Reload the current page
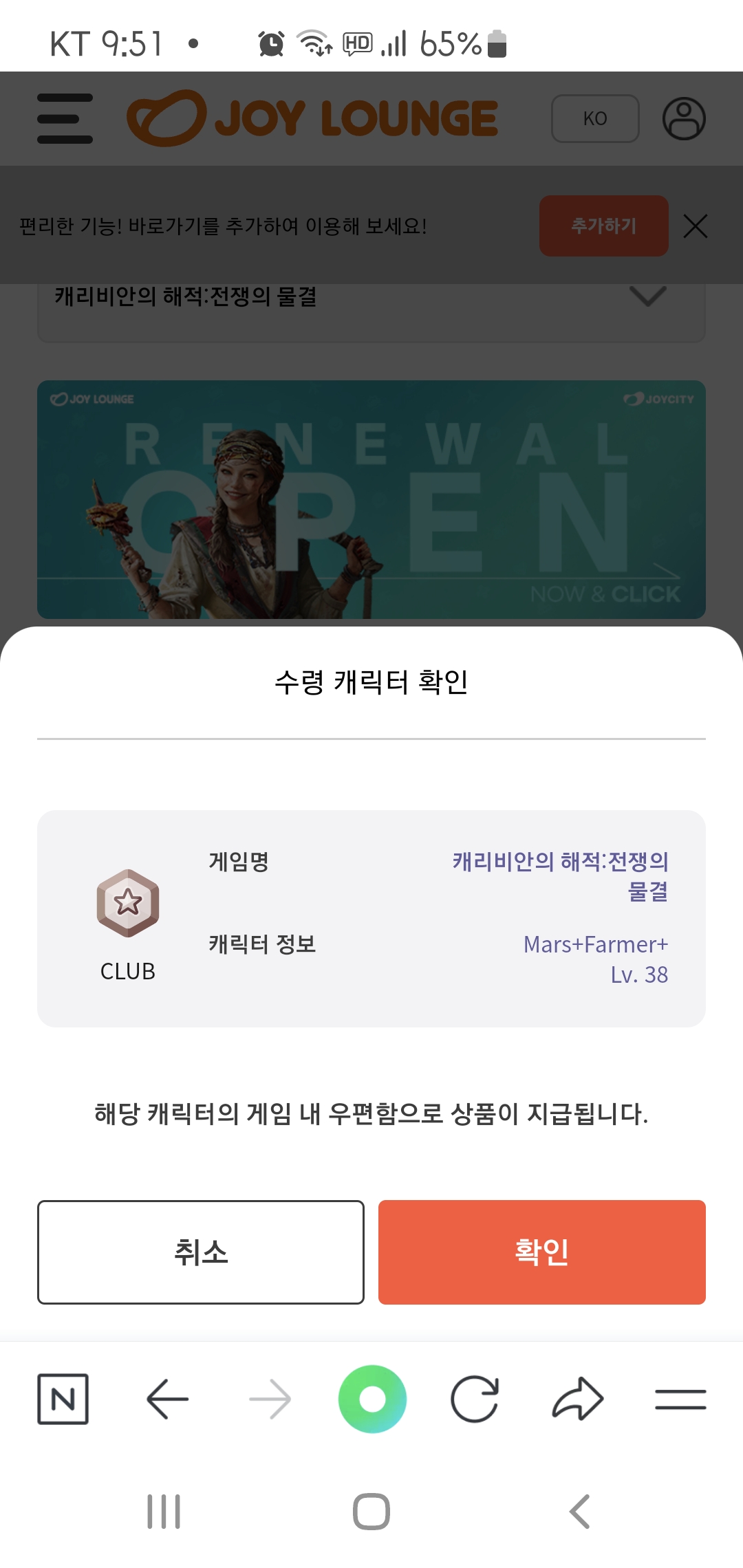The image size is (743, 1568). (474, 1399)
